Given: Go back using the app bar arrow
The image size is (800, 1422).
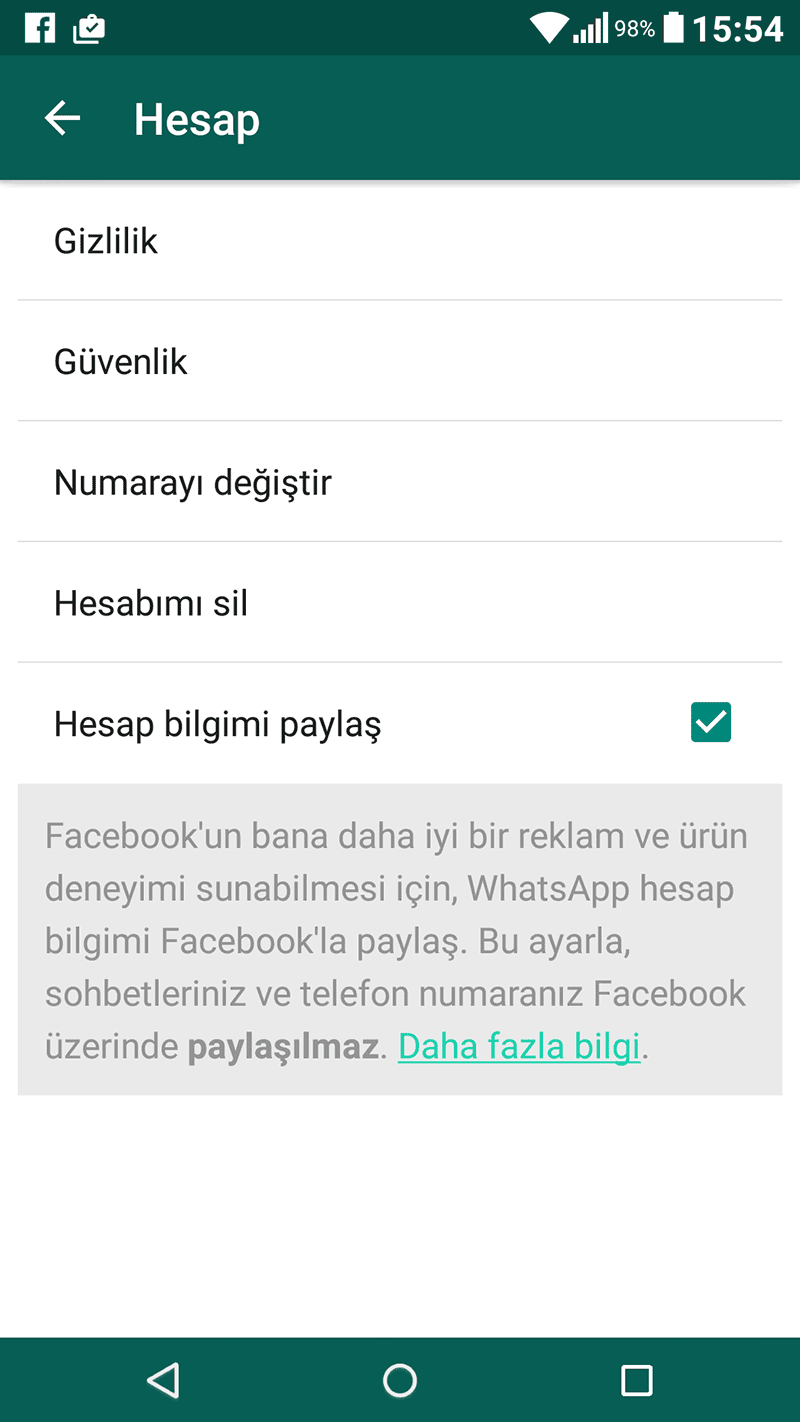Looking at the screenshot, I should 62,119.
